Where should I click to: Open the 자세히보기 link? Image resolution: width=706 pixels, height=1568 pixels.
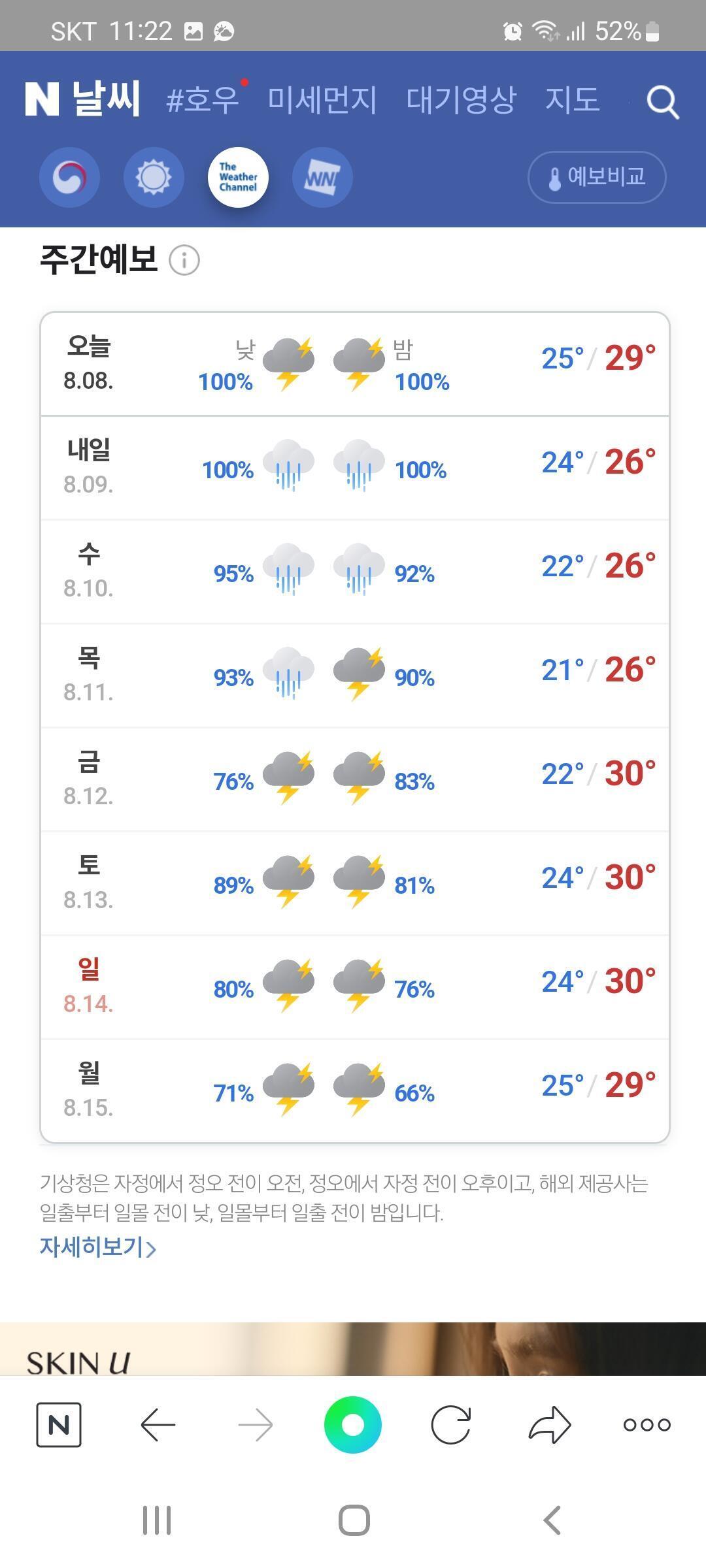(98, 1247)
